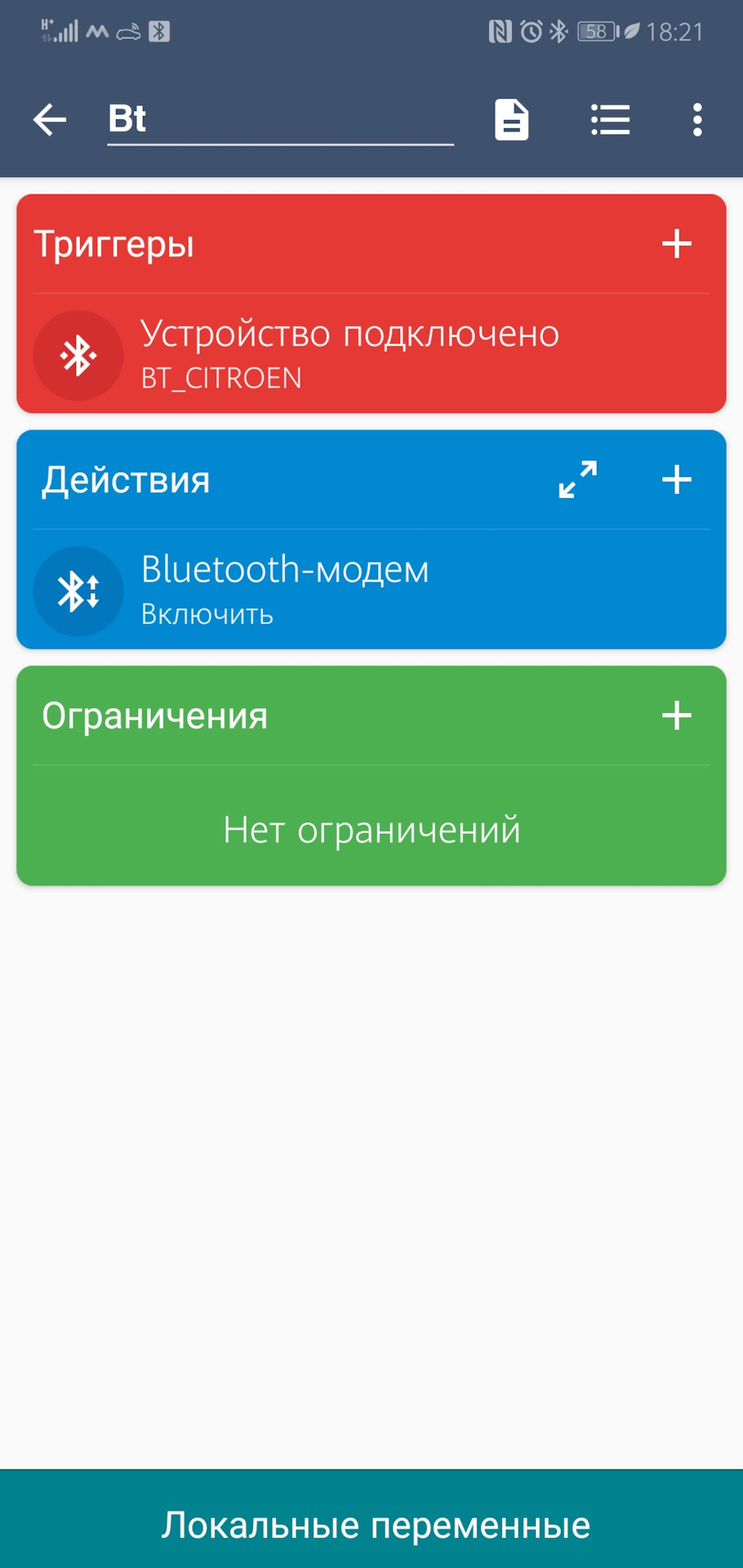Open the document icon in toolbar
This screenshot has width=743, height=1568.
[512, 120]
